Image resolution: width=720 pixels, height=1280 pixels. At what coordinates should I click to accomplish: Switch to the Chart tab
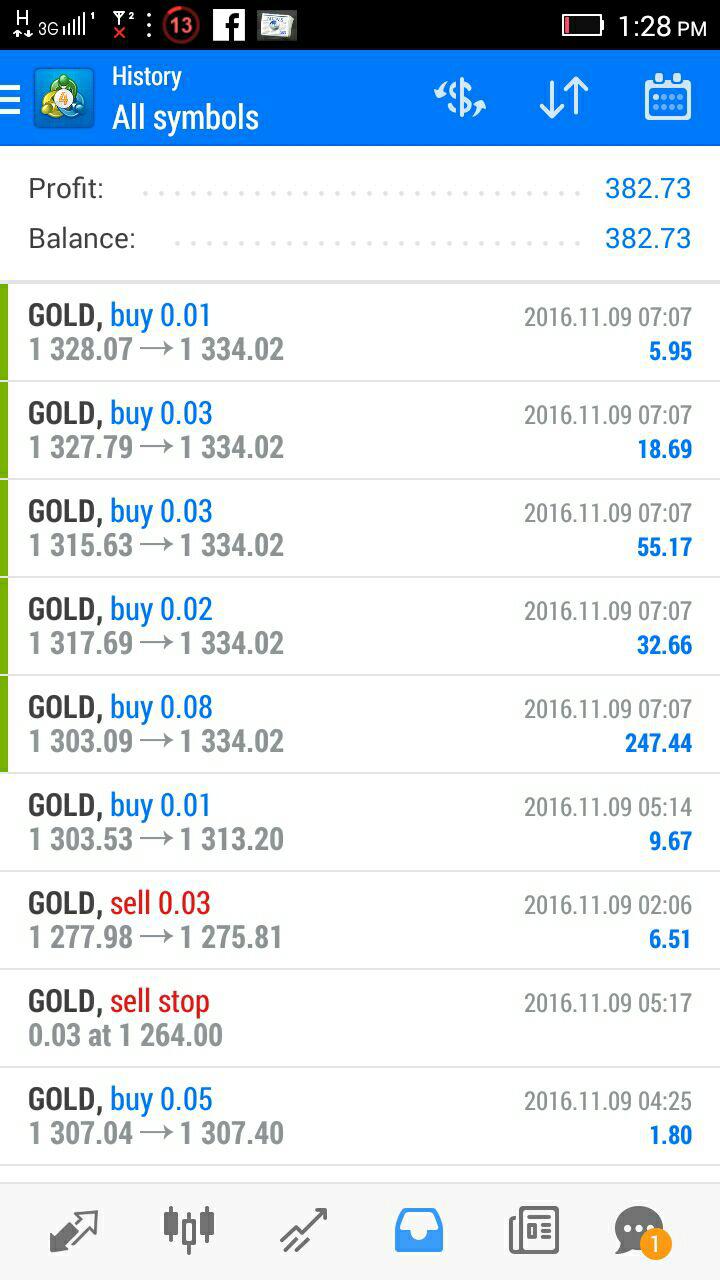click(189, 1230)
